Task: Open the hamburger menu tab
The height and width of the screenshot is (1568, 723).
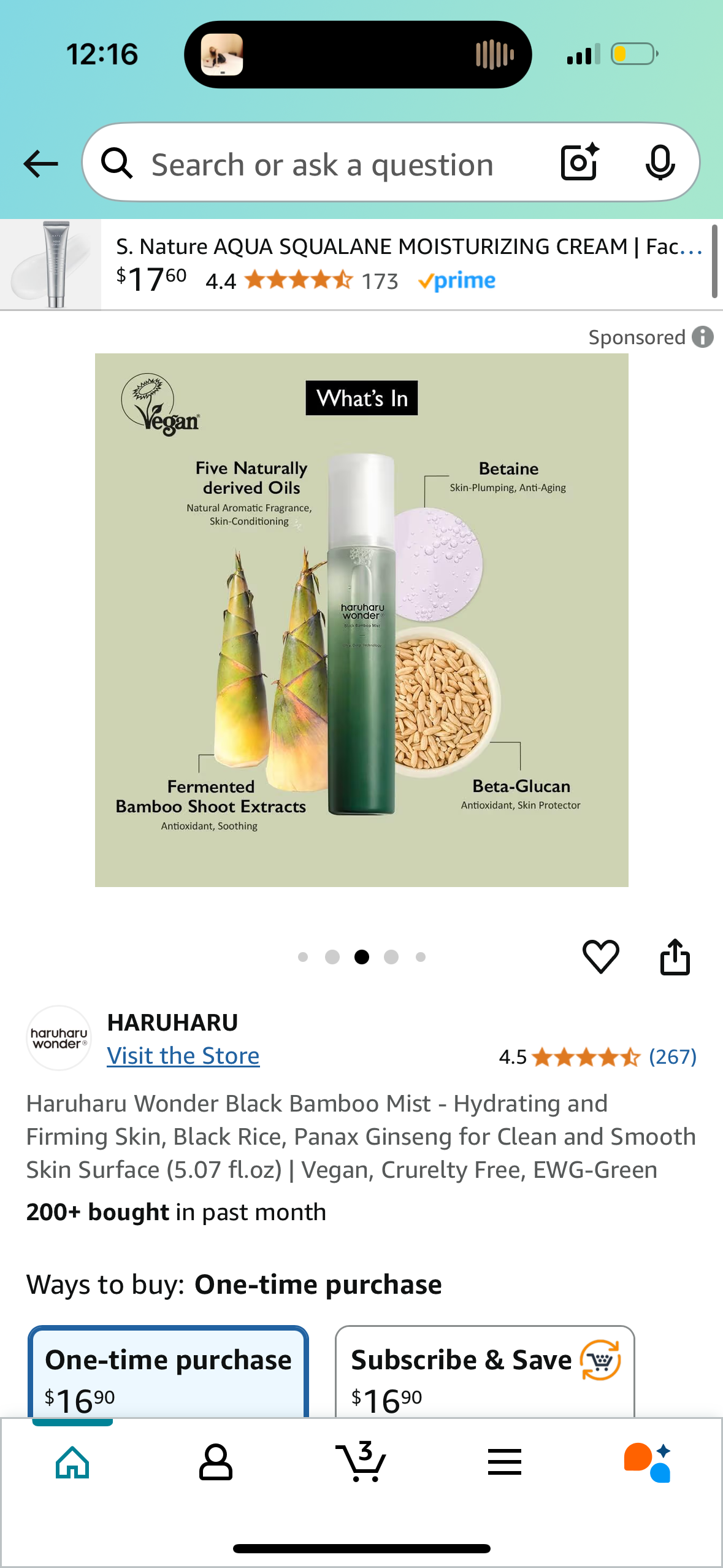Action: [505, 1462]
